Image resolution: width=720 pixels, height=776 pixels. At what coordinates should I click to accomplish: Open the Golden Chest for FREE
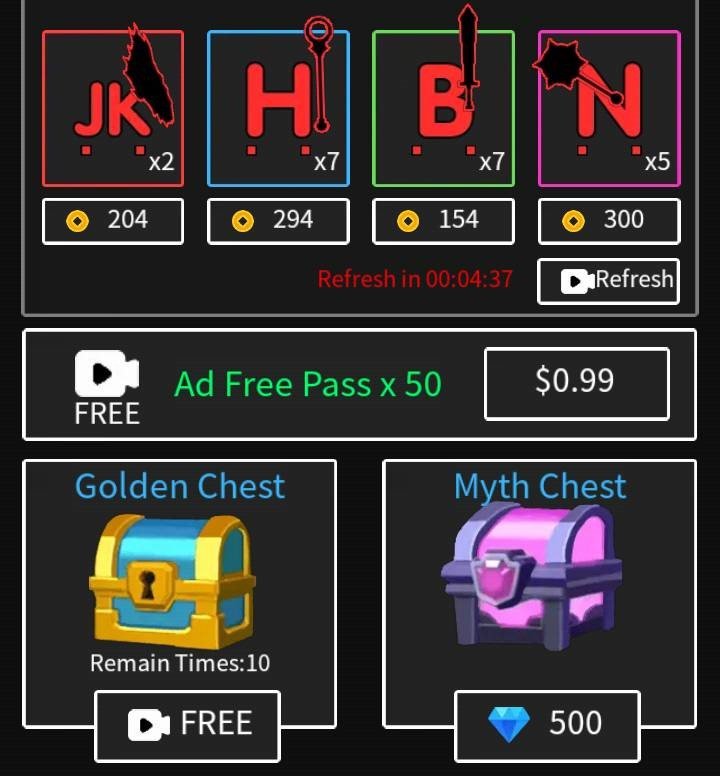pos(187,725)
